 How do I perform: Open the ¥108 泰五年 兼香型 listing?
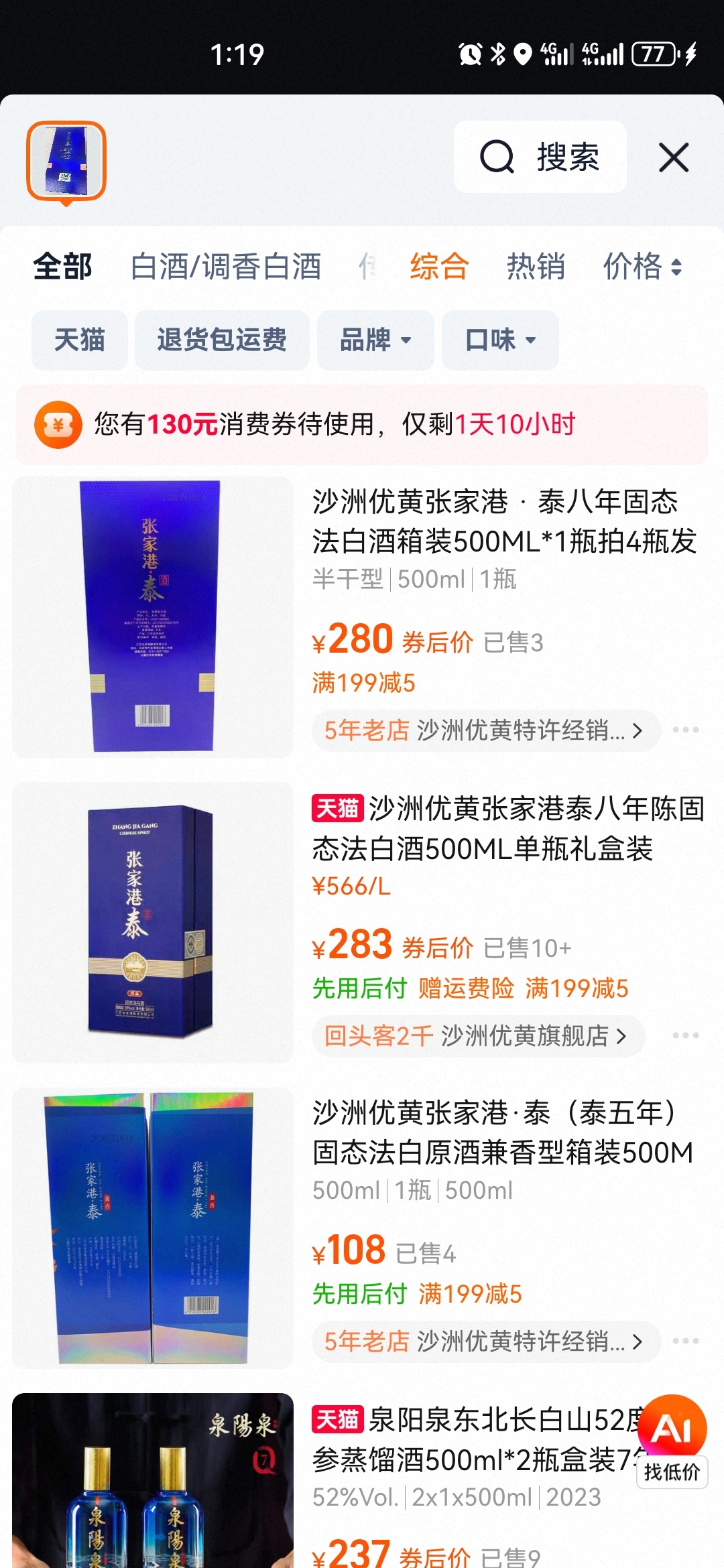tap(503, 1132)
